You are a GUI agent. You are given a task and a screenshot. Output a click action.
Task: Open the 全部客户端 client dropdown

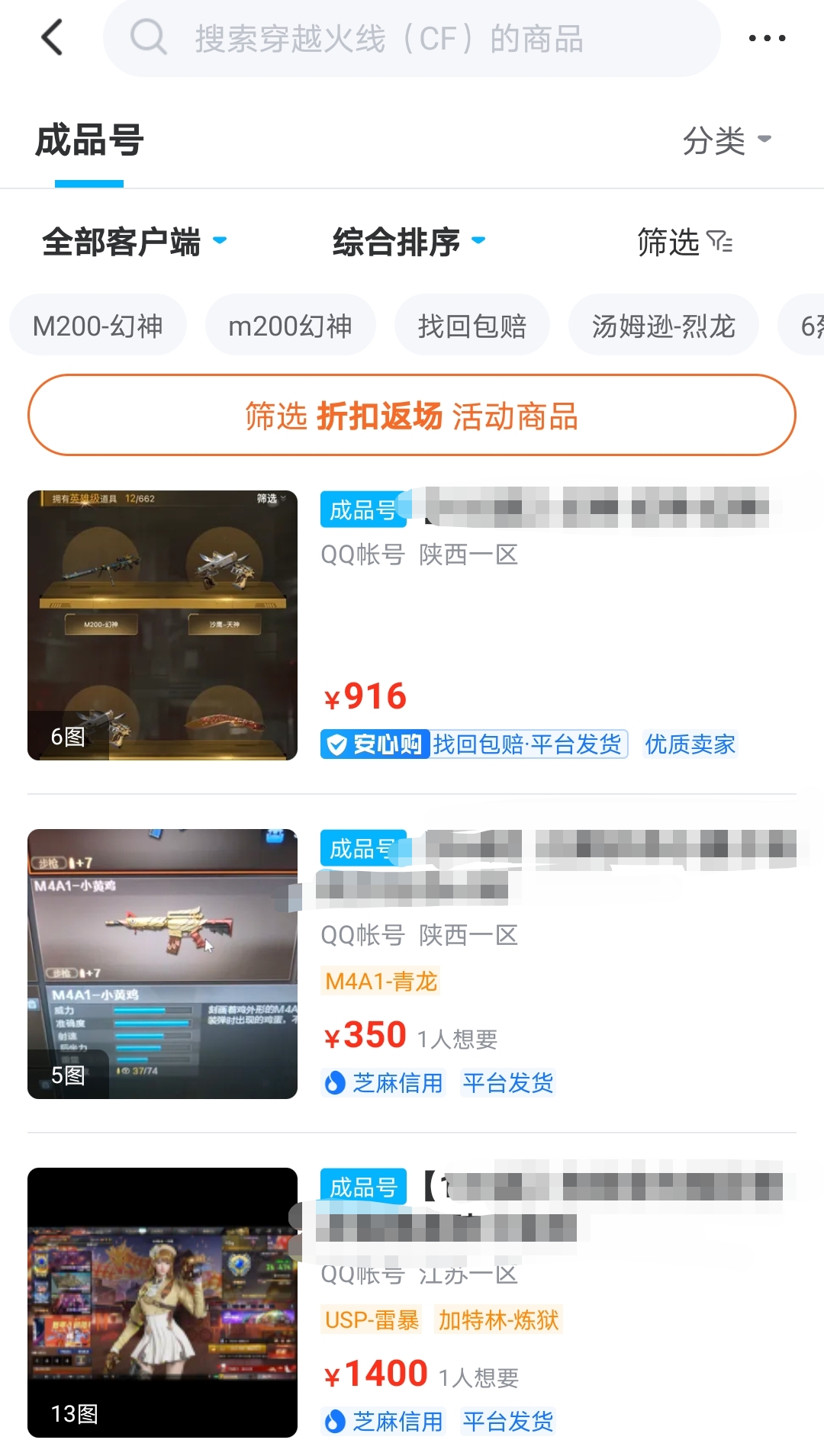134,243
